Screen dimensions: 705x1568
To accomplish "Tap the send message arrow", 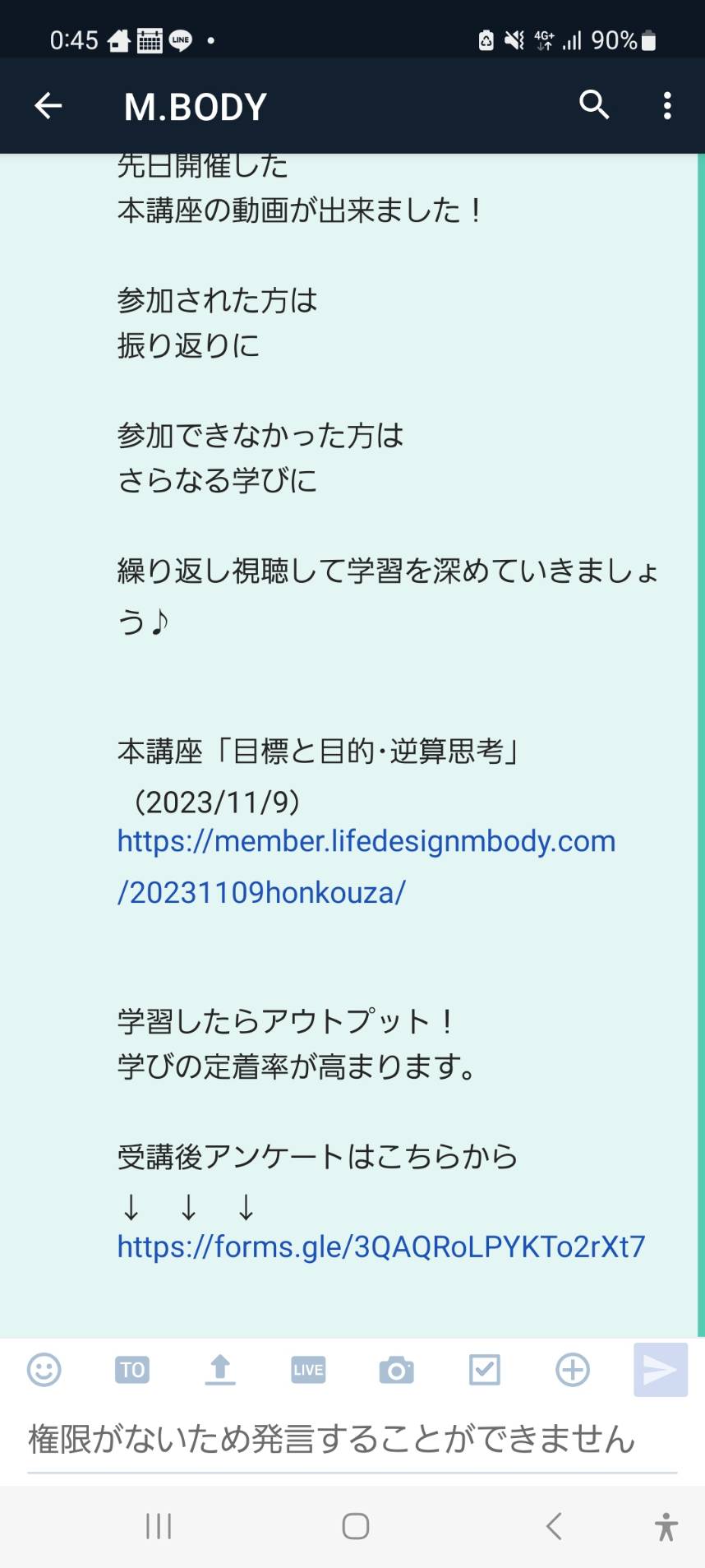I will [661, 1370].
